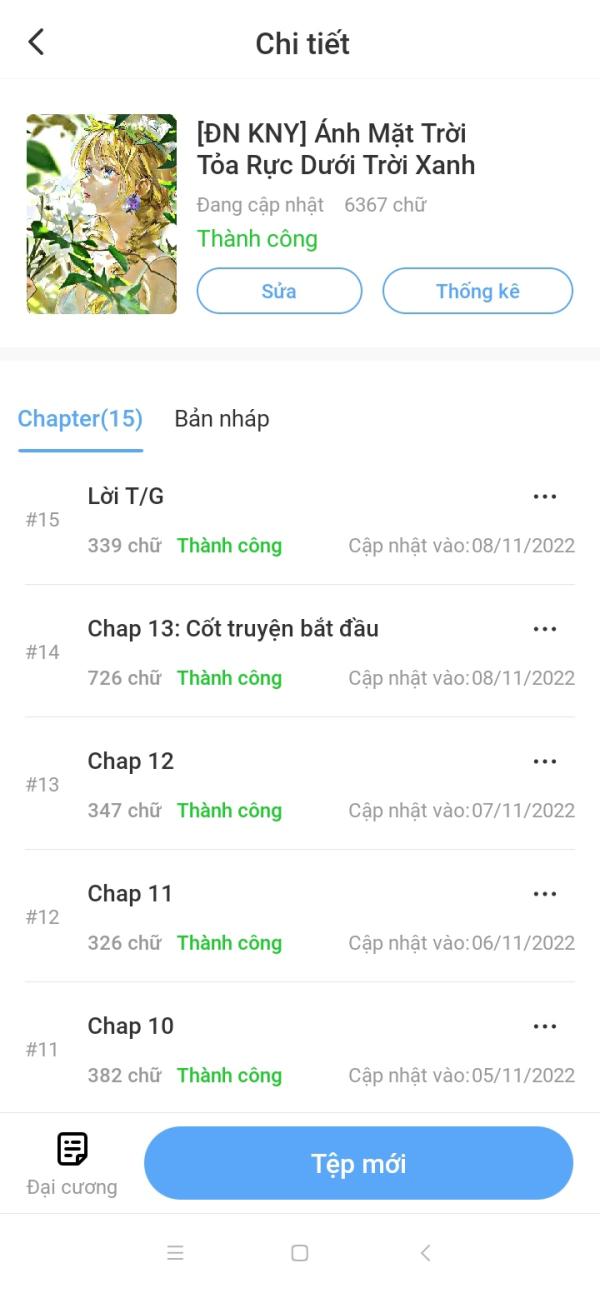
Task: Select the Chapter(15) tab
Action: [x=80, y=419]
